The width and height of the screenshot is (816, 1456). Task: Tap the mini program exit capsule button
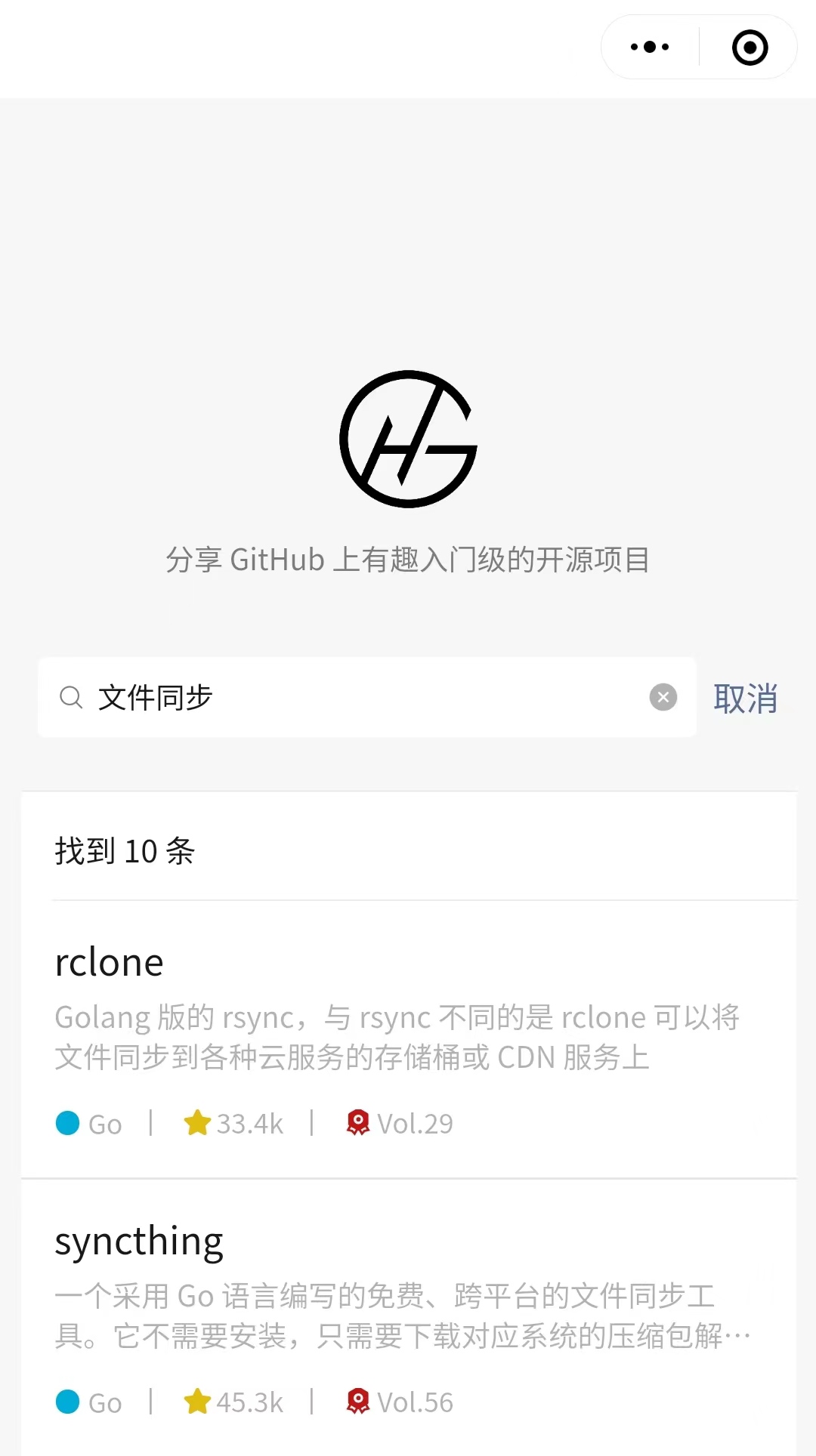point(748,47)
